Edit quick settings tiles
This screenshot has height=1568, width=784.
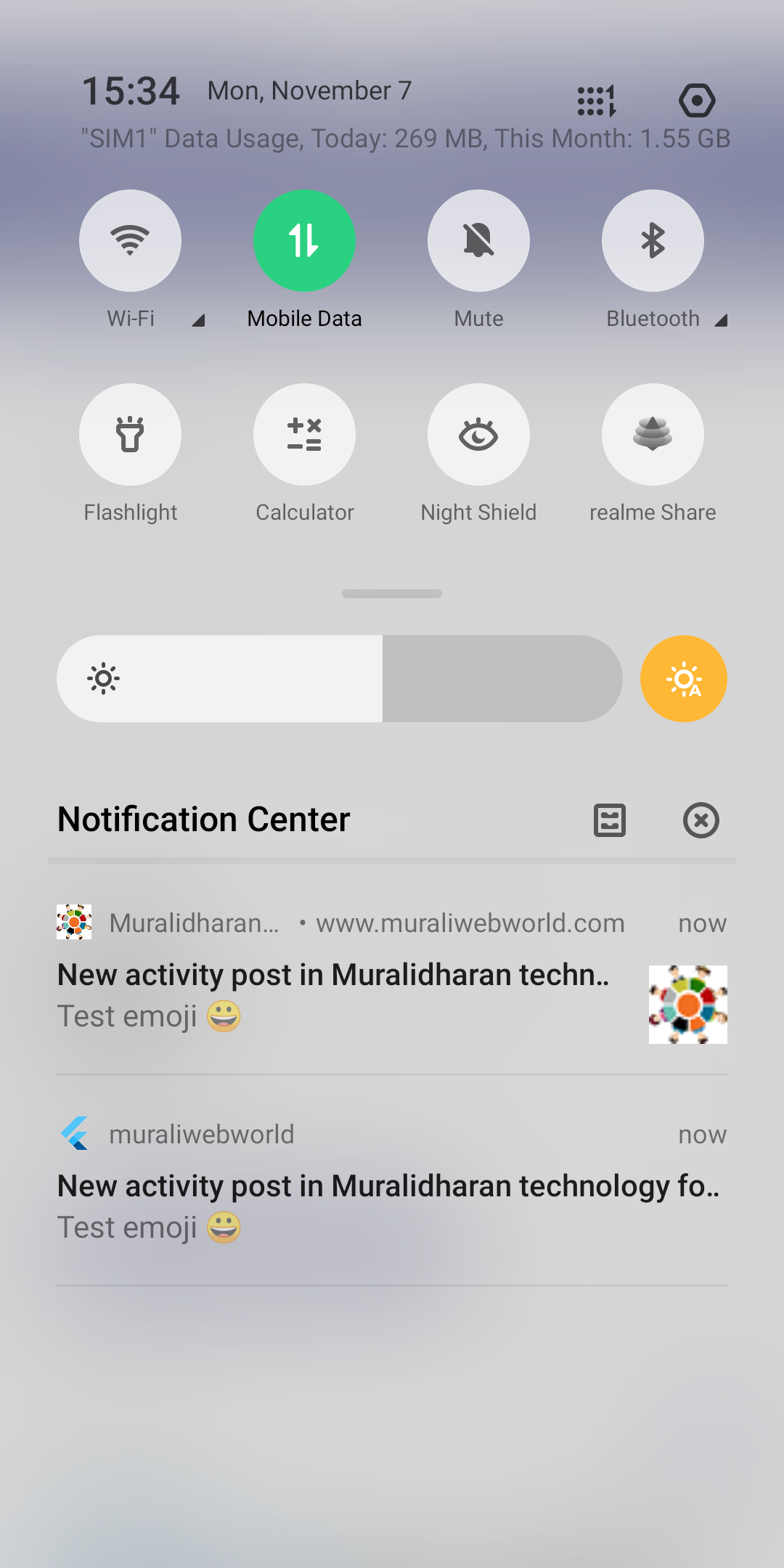pyautogui.click(x=597, y=100)
